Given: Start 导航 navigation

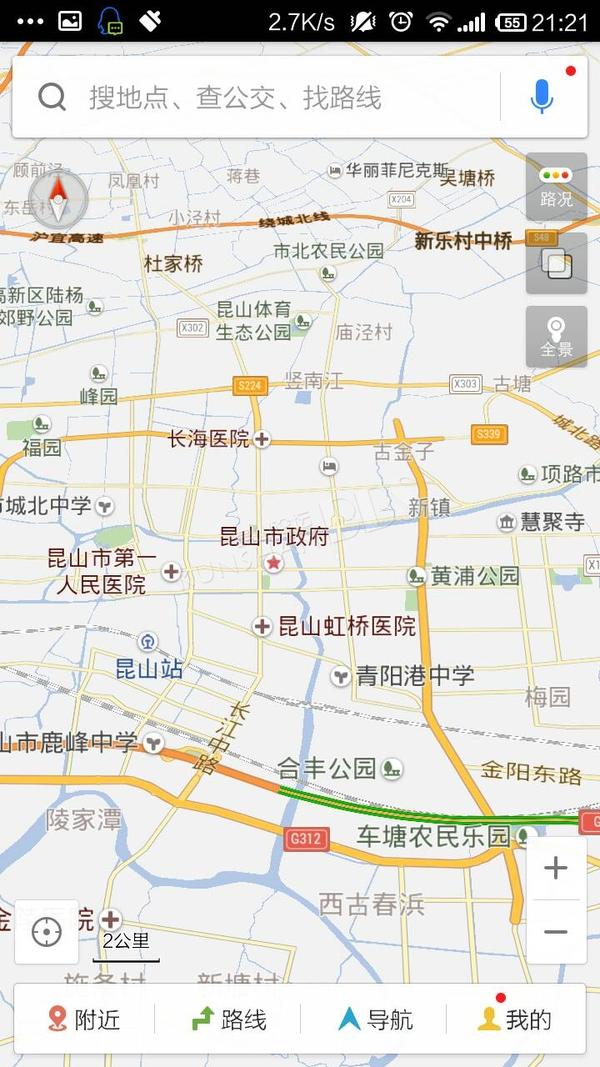Looking at the screenshot, I should point(376,1019).
